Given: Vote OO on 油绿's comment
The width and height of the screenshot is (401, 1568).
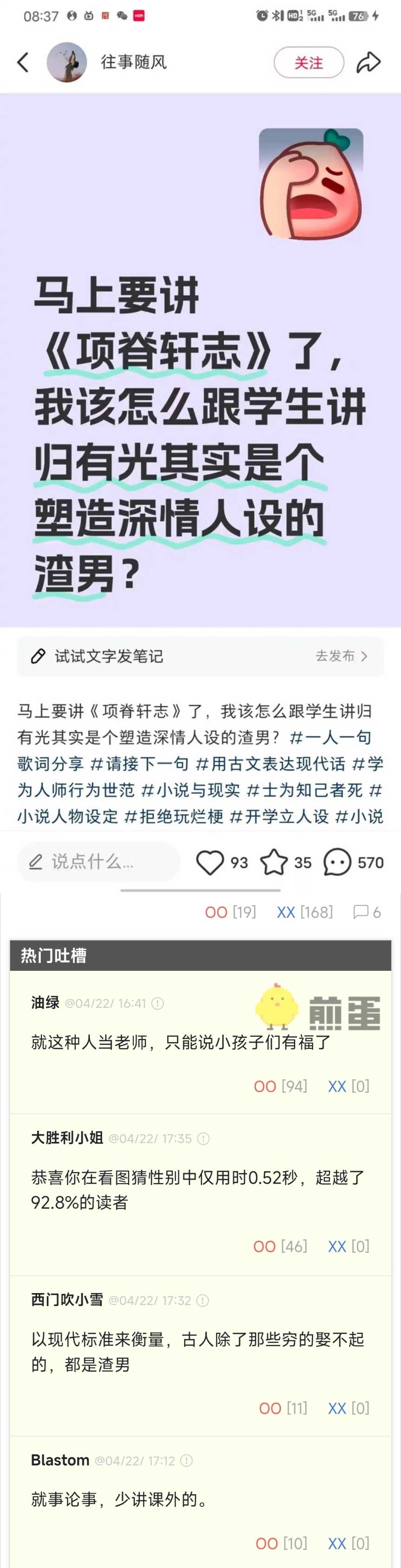Looking at the screenshot, I should [x=280, y=1087].
